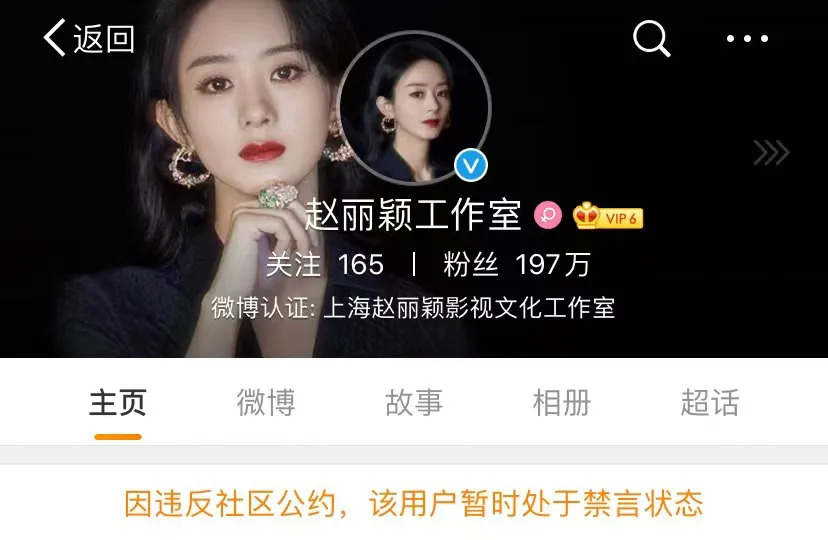
Task: Tap the VIP 6 membership badge
Action: coord(608,216)
